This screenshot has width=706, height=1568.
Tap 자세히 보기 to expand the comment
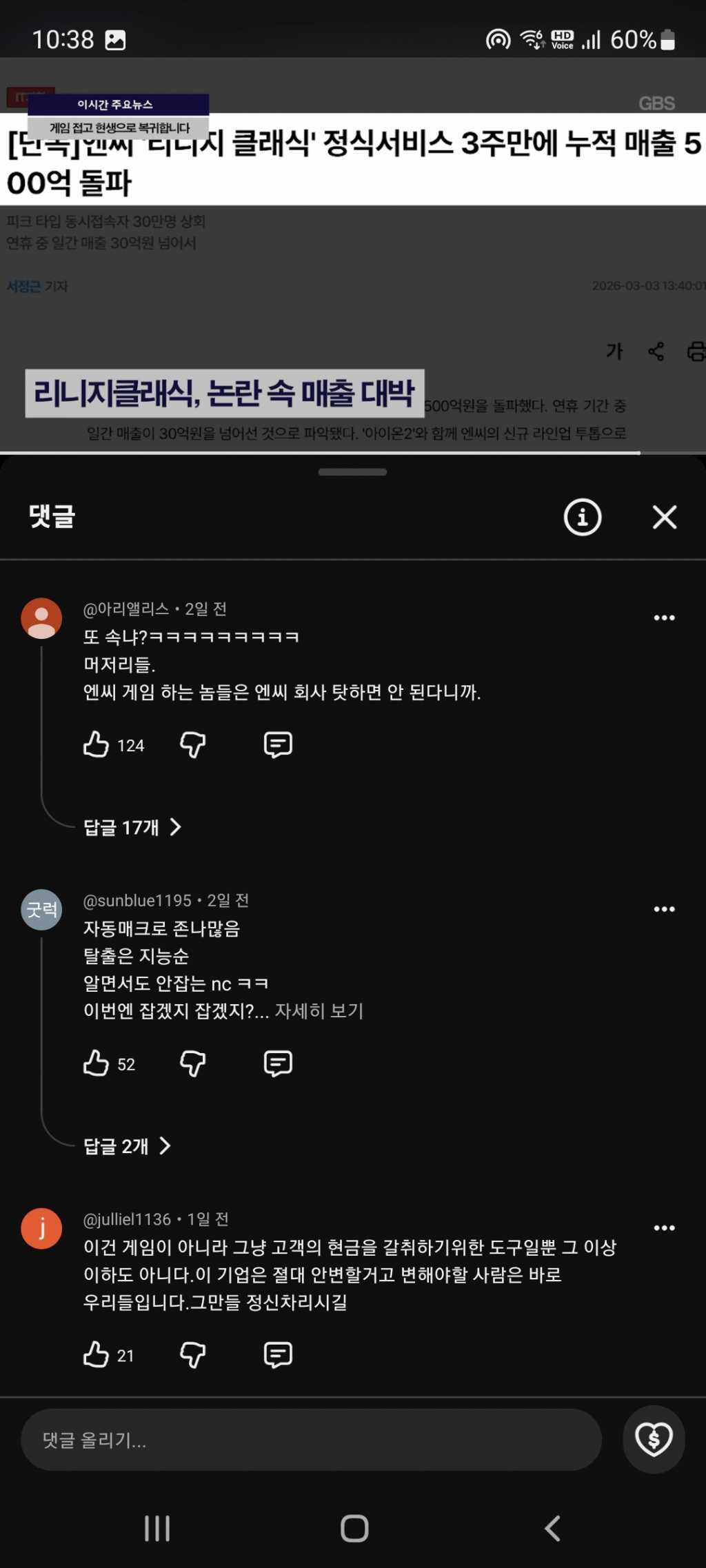pos(319,1011)
